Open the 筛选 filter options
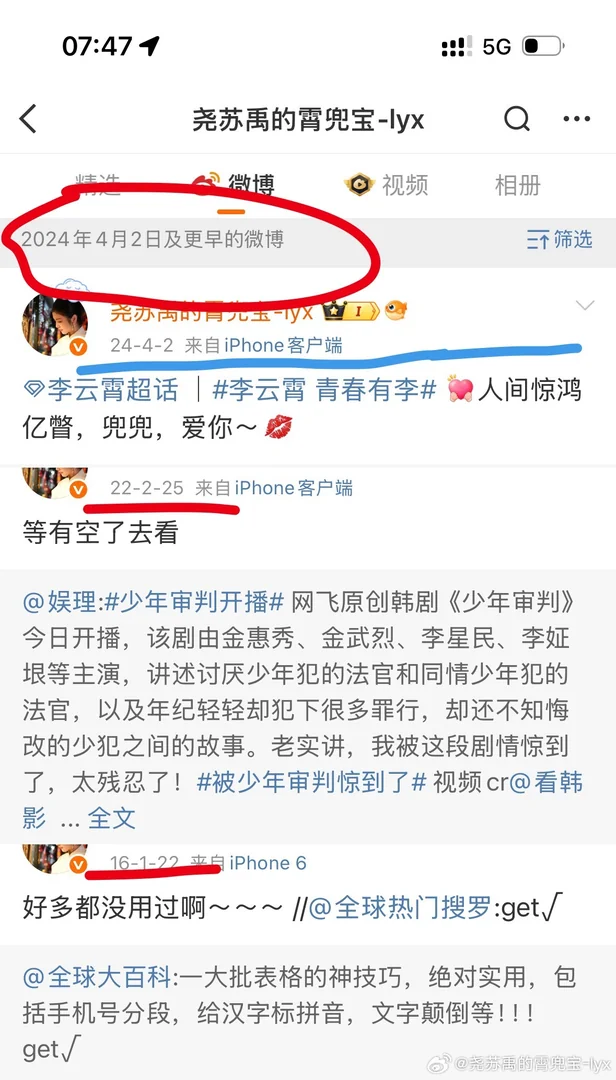This screenshot has width=616, height=1080. (x=559, y=239)
